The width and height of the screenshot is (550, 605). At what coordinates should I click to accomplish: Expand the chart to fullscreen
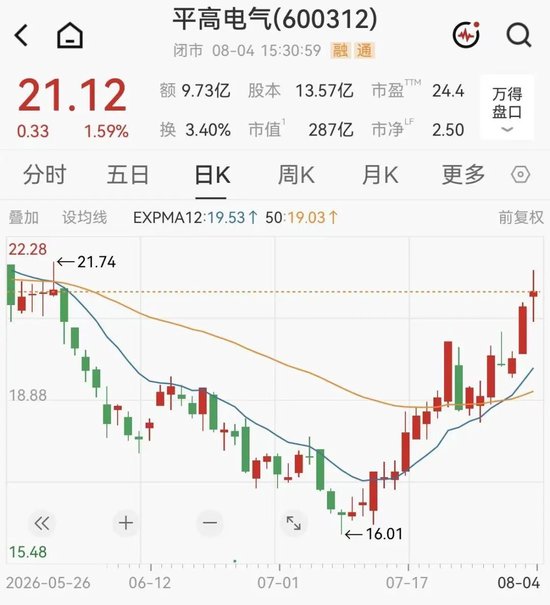tap(294, 523)
